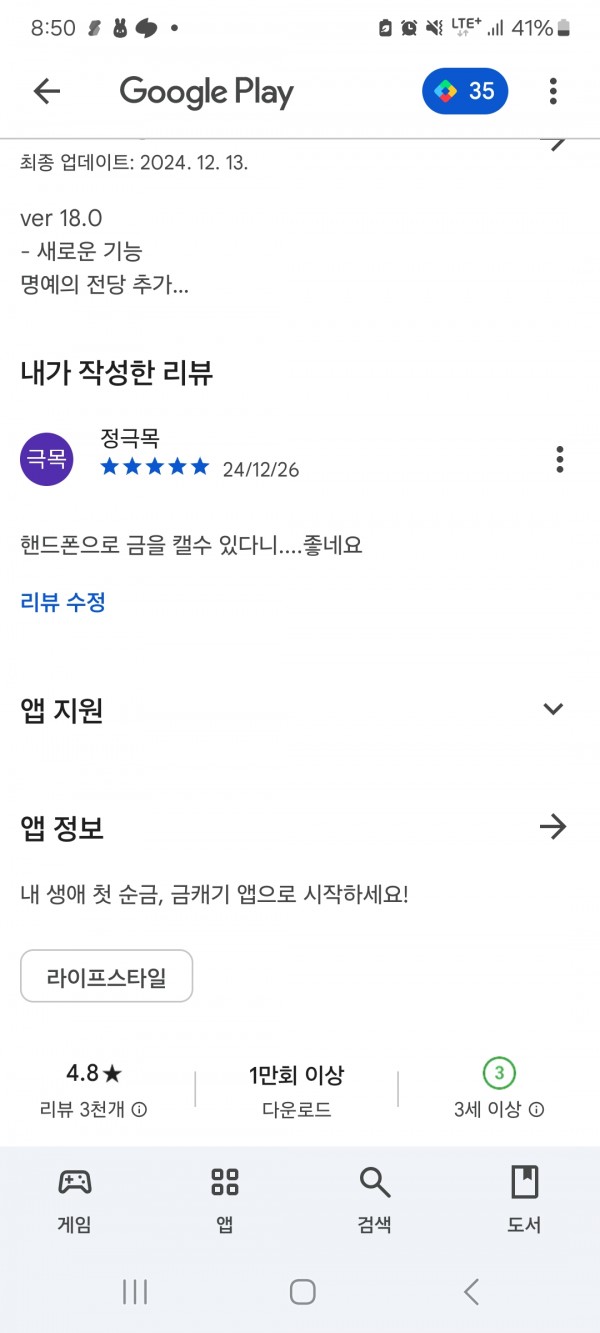This screenshot has height=1333, width=600.
Task: Open the top bar overflow menu
Action: coord(553,91)
